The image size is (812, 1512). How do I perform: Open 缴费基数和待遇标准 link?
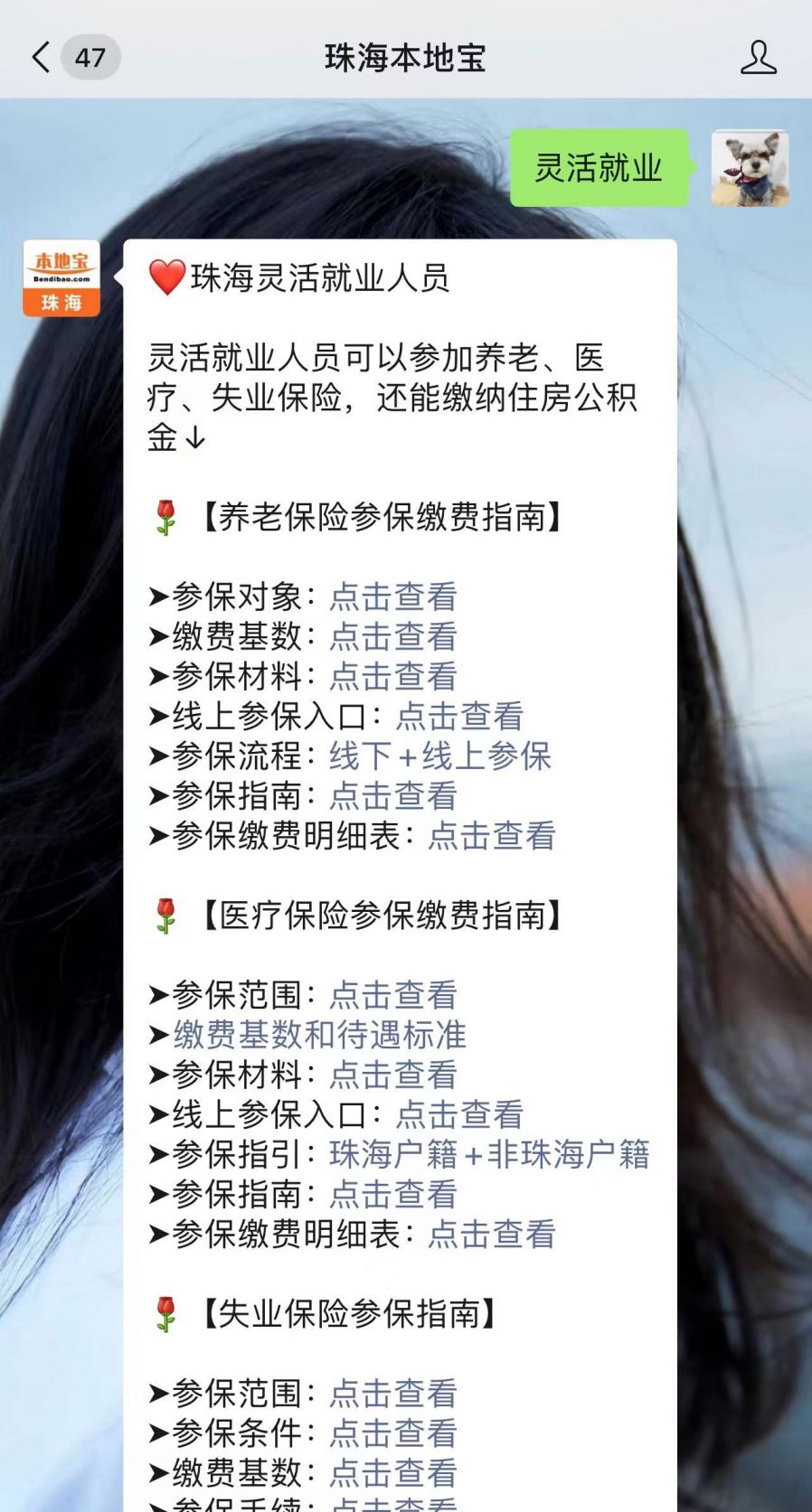319,1035
